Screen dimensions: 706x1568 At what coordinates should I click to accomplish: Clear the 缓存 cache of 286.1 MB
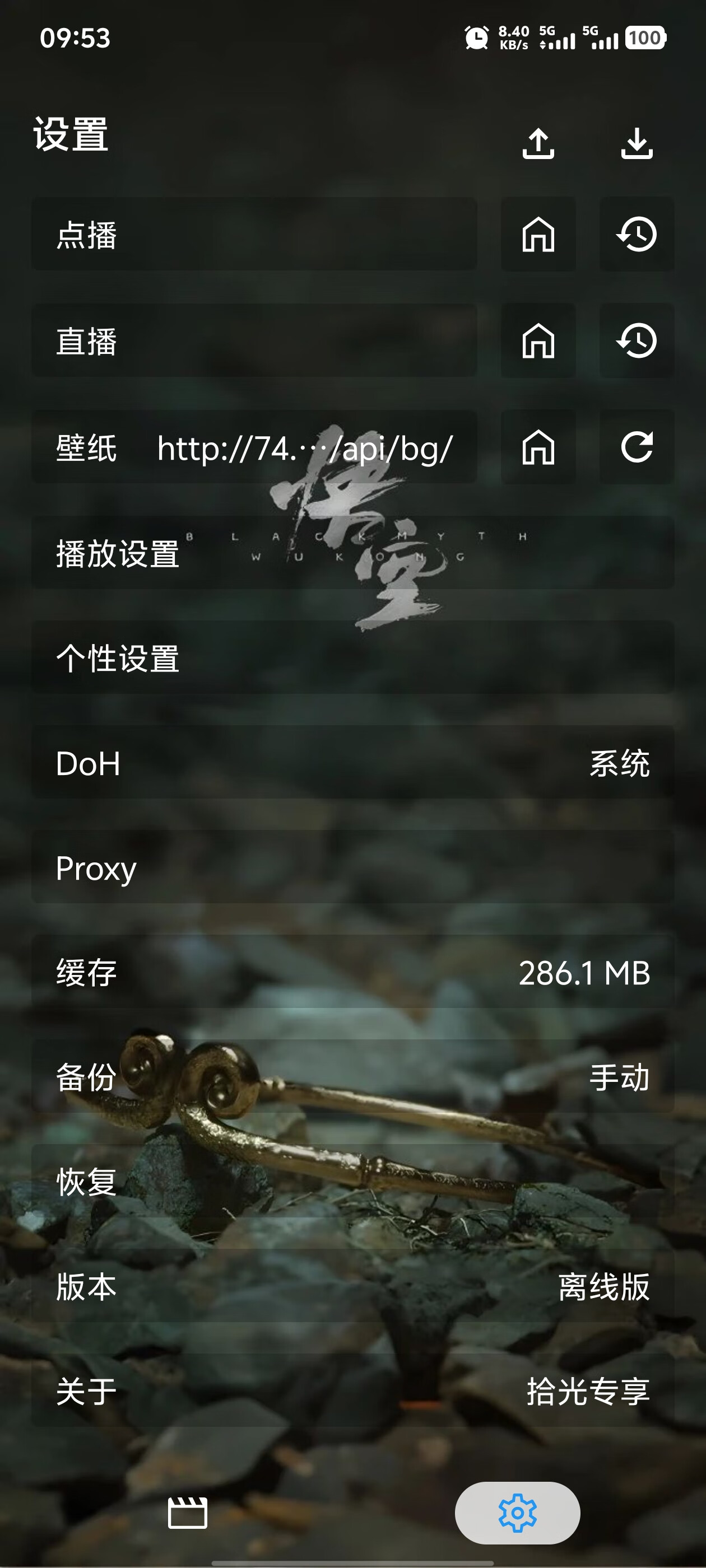click(x=352, y=972)
